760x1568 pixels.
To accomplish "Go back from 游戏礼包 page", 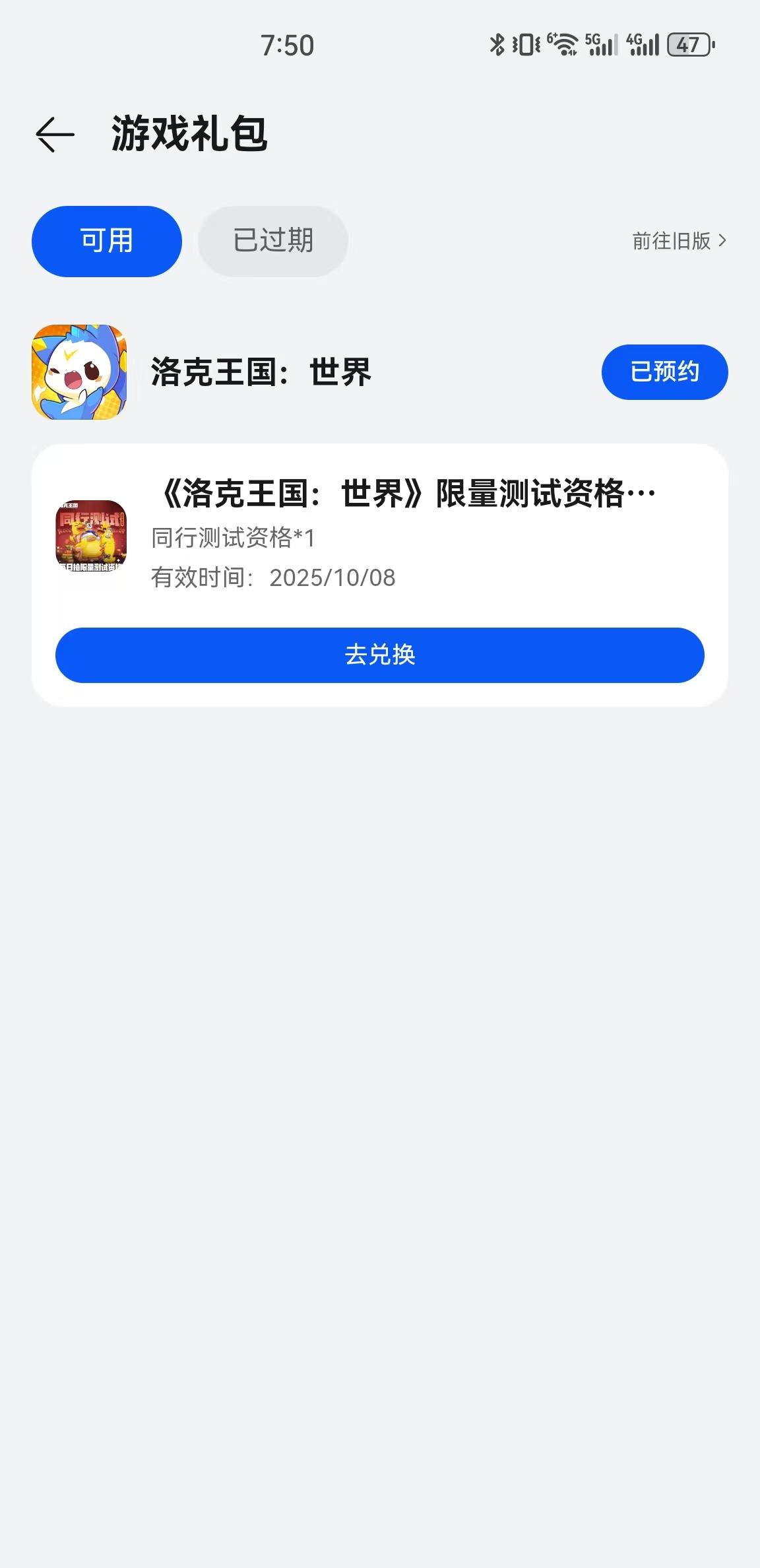I will 55,135.
